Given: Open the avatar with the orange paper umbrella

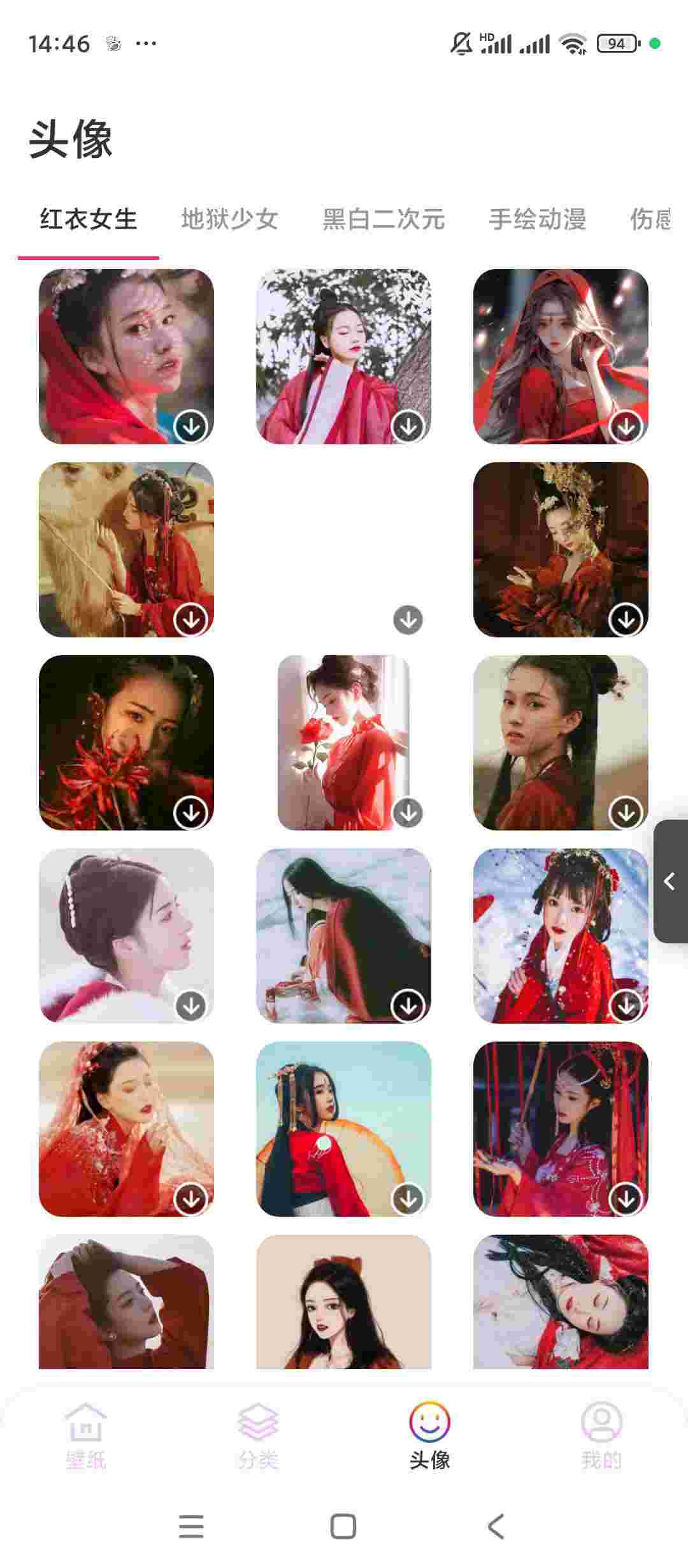Looking at the screenshot, I should pos(343,1129).
